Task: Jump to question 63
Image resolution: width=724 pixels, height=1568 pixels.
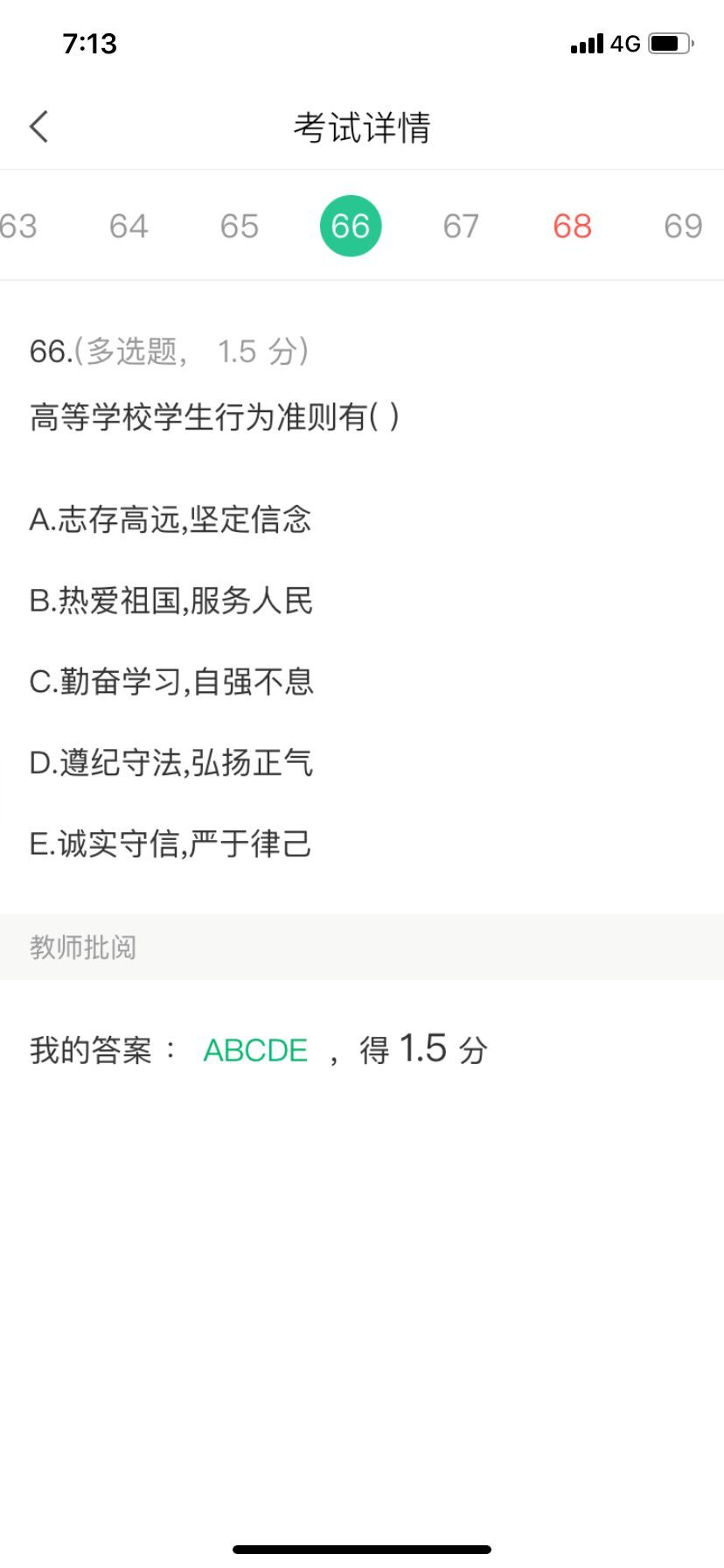Action: (18, 227)
